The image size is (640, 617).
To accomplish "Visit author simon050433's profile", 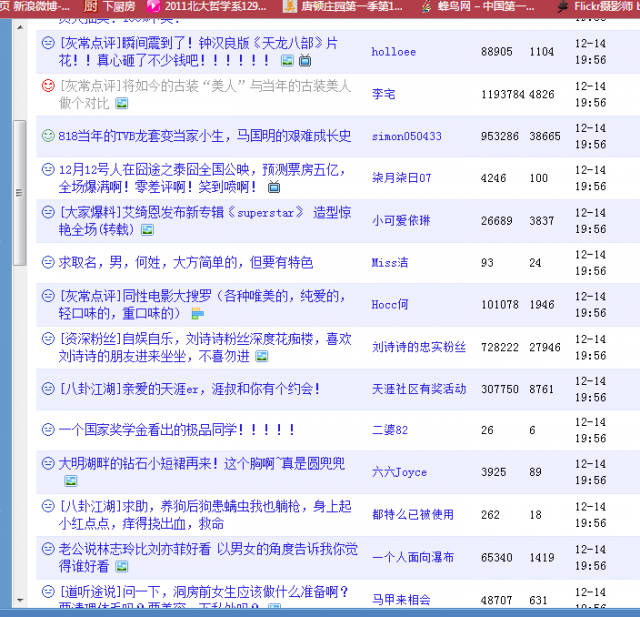I will pos(406,136).
